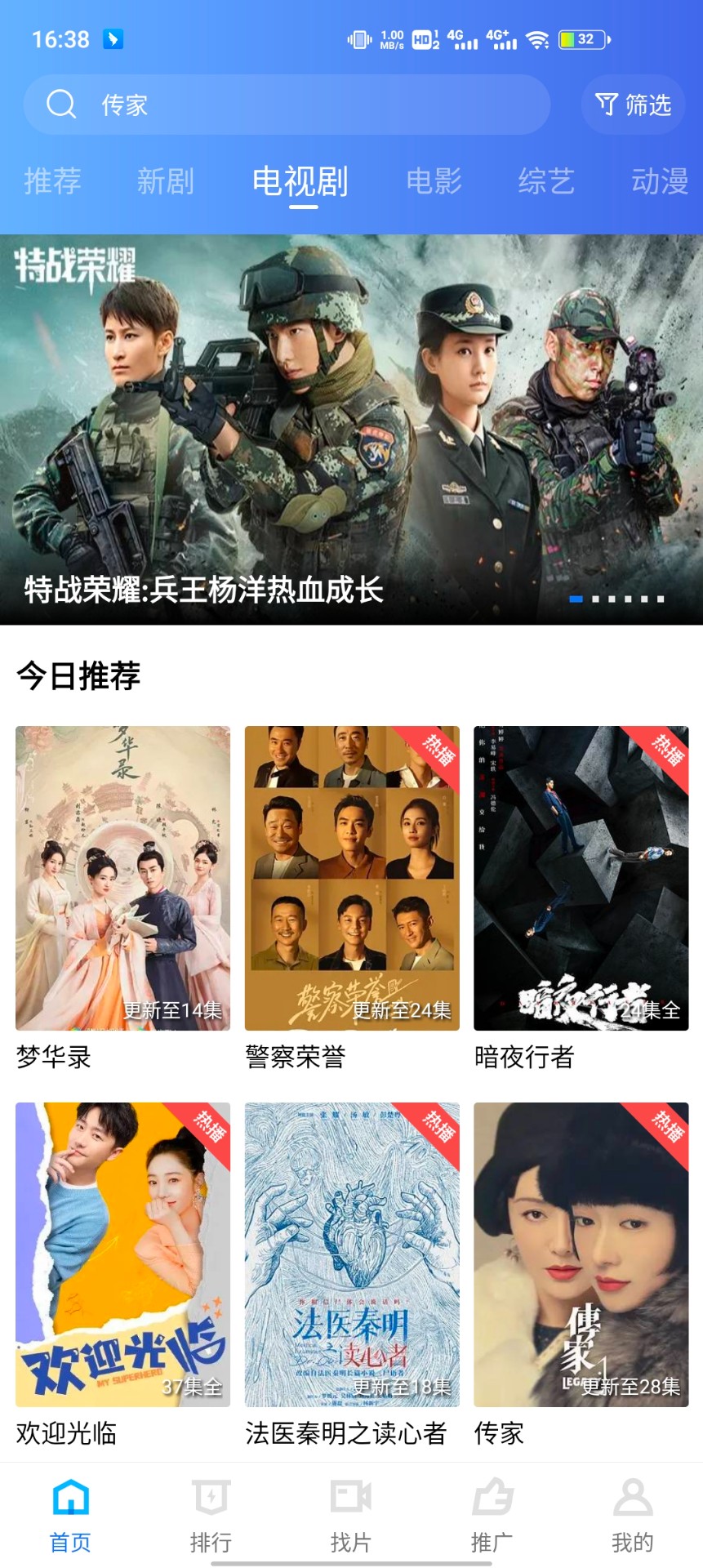Tap the magnifier icon in search bar
Viewport: 703px width, 1568px height.
[x=60, y=105]
